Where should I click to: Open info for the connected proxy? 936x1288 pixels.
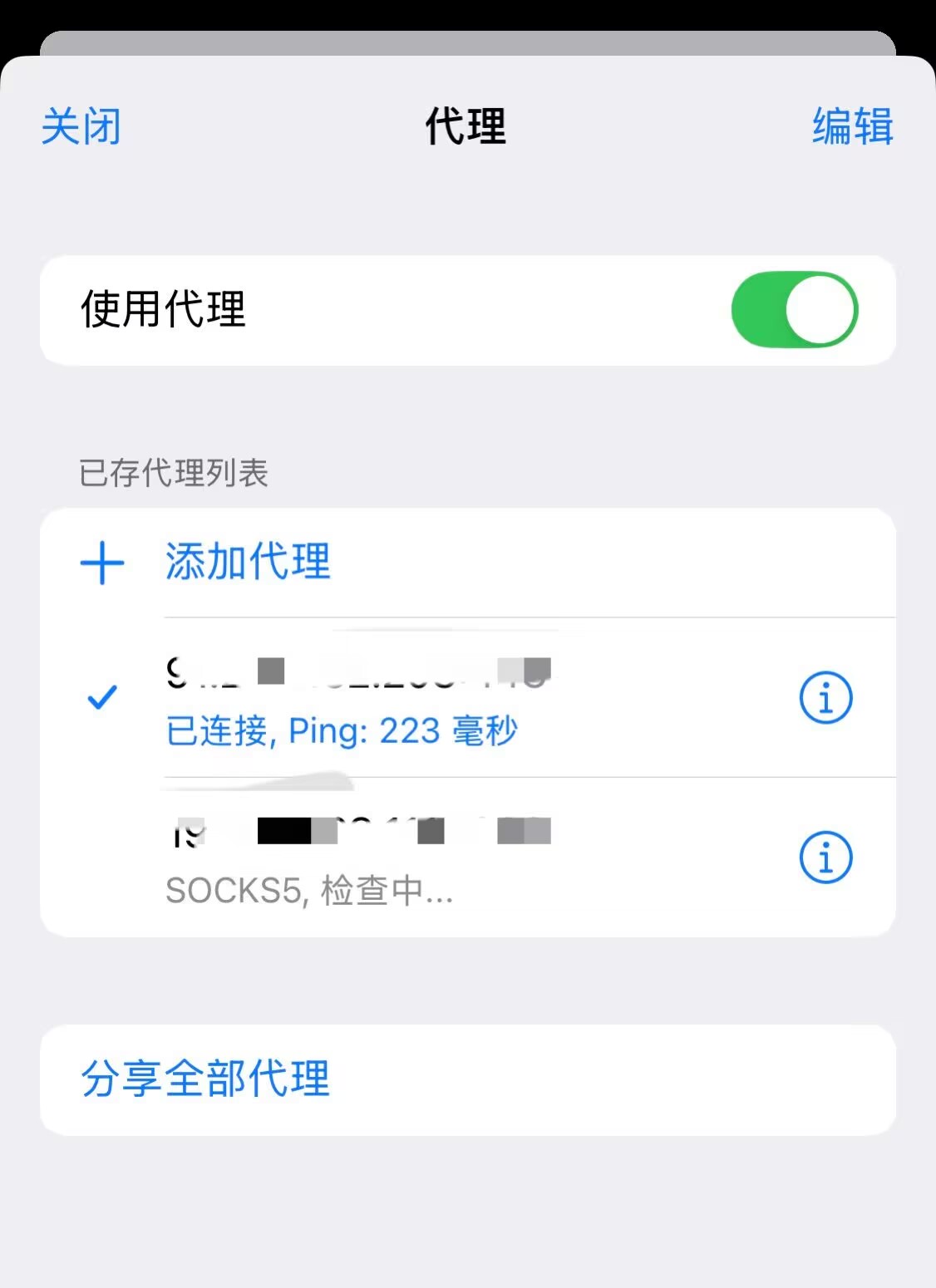(825, 698)
